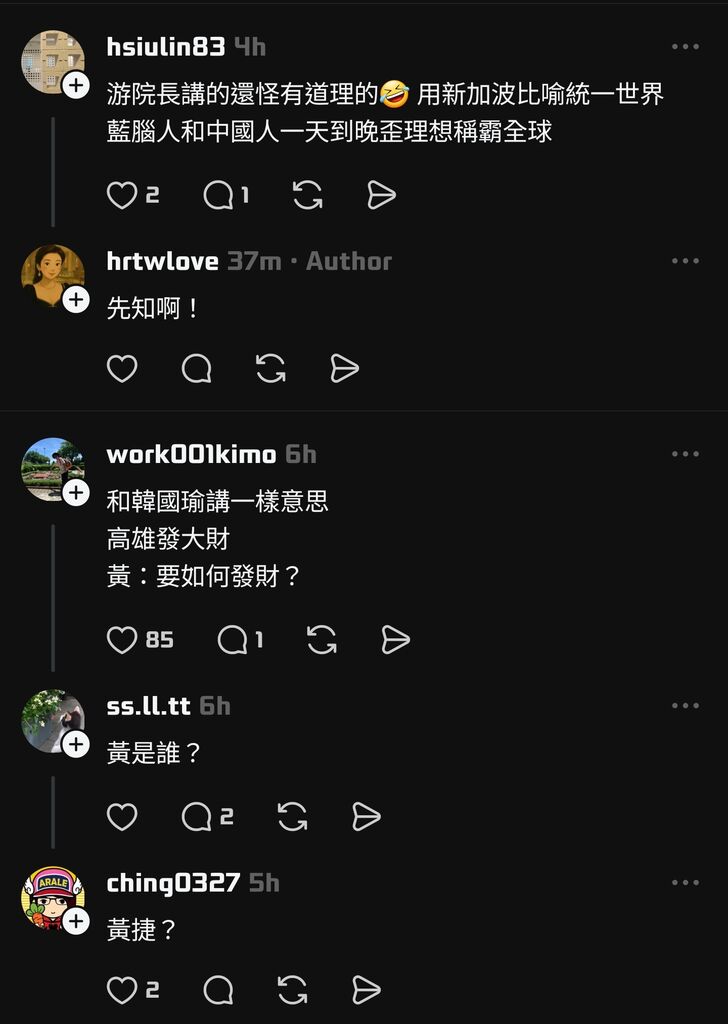Image resolution: width=728 pixels, height=1024 pixels.
Task: Open overflow menu on hsiulin83's comment
Action: coord(685,47)
